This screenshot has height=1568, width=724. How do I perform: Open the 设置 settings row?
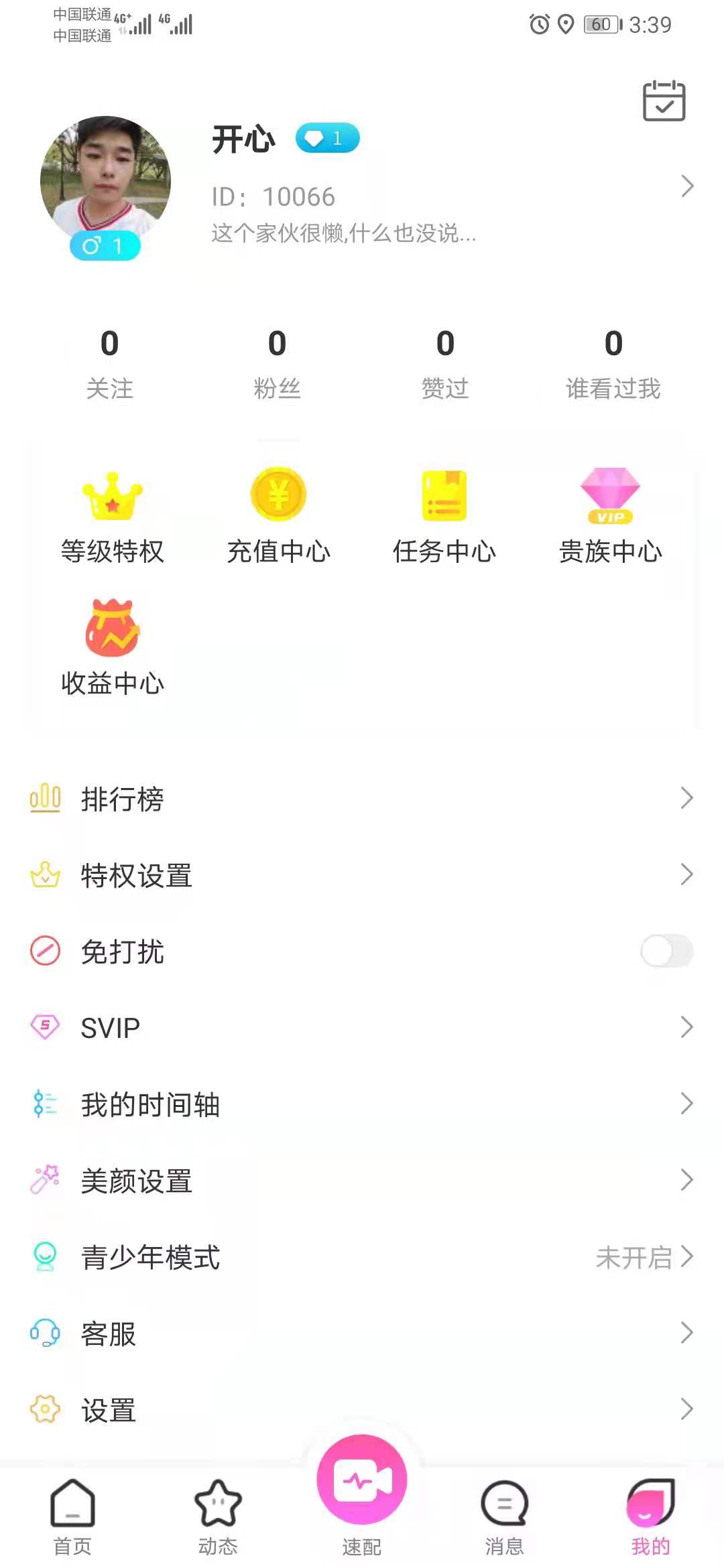click(362, 1410)
